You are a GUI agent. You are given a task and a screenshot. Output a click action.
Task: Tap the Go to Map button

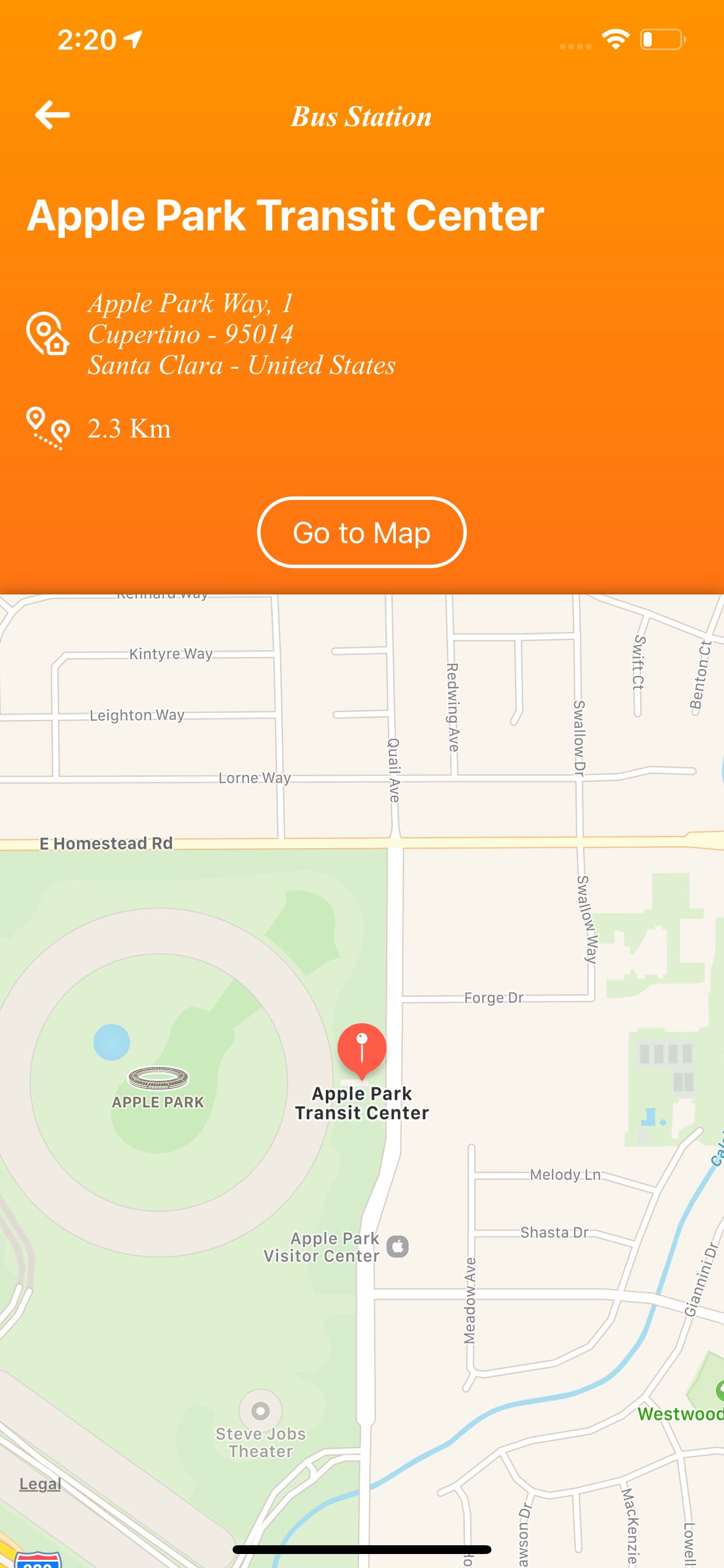(x=361, y=533)
